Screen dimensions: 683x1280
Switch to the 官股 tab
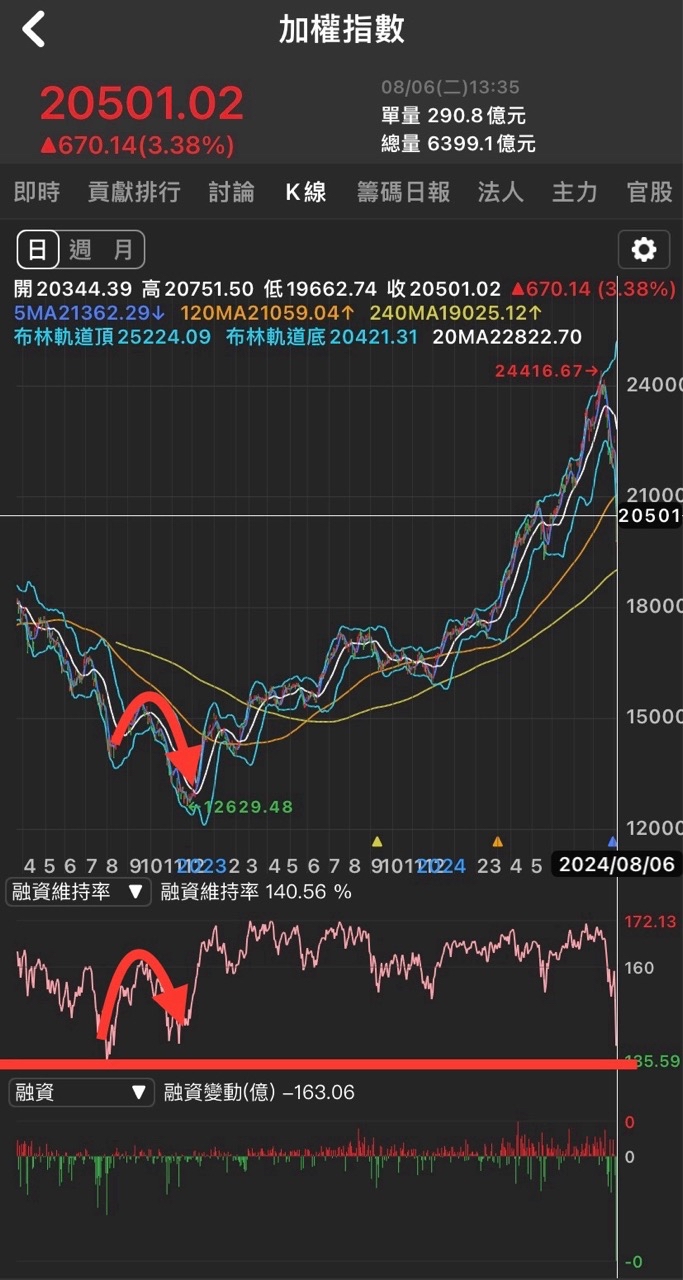[x=650, y=192]
